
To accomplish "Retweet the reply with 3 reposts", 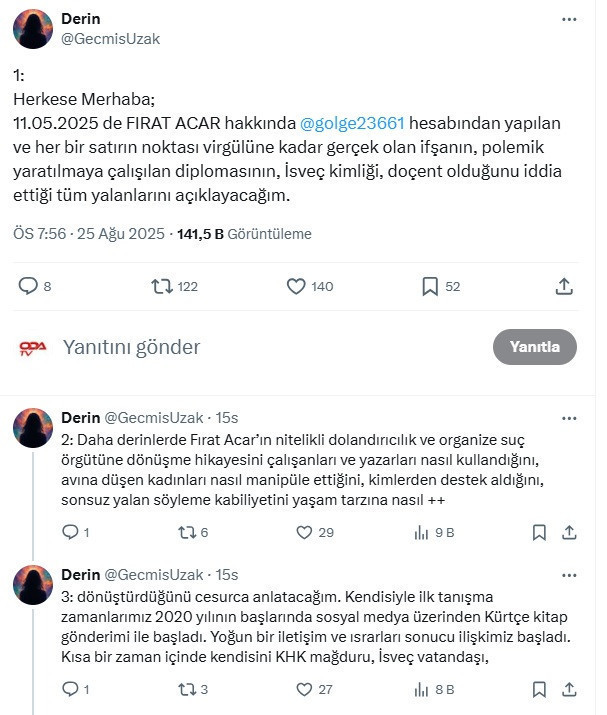I will tap(185, 689).
